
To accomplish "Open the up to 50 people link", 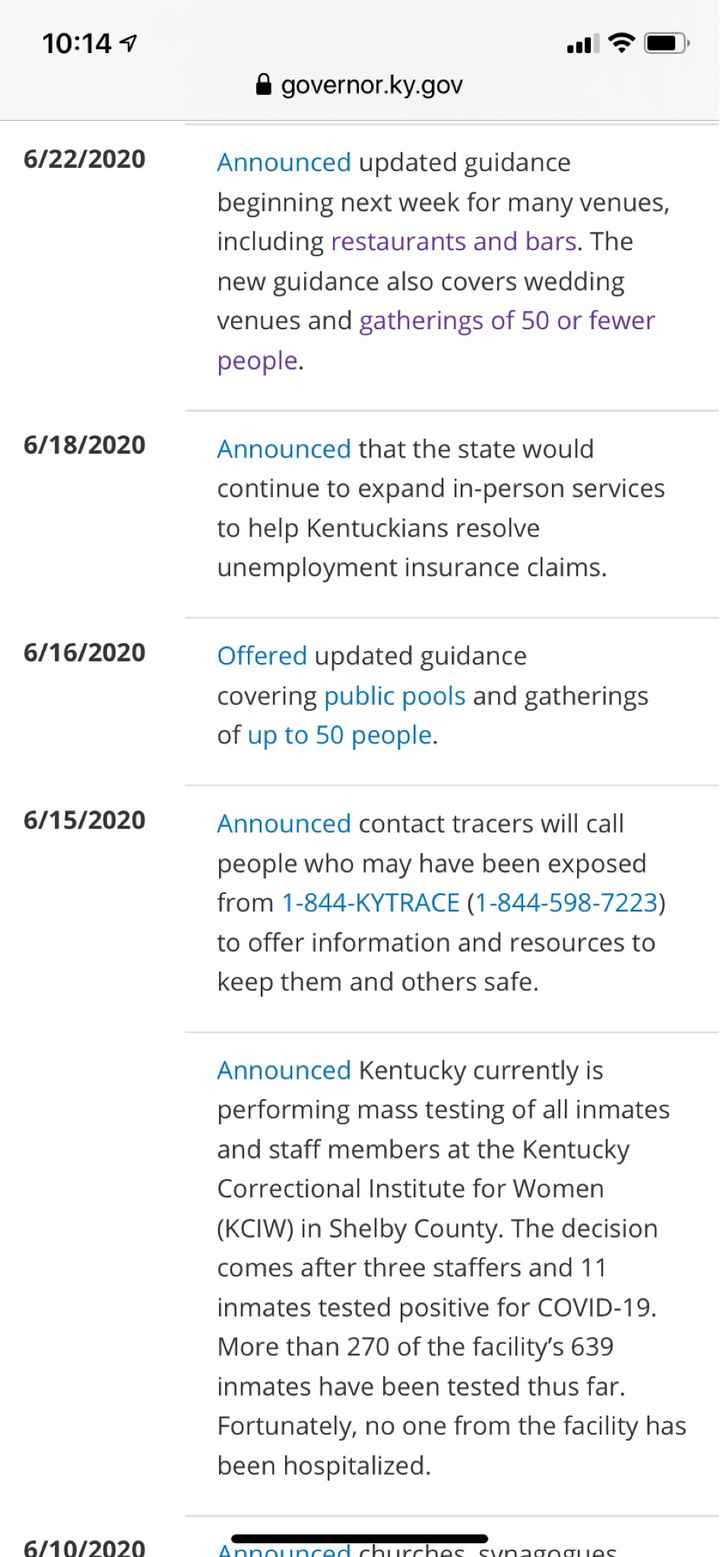I will pos(339,736).
